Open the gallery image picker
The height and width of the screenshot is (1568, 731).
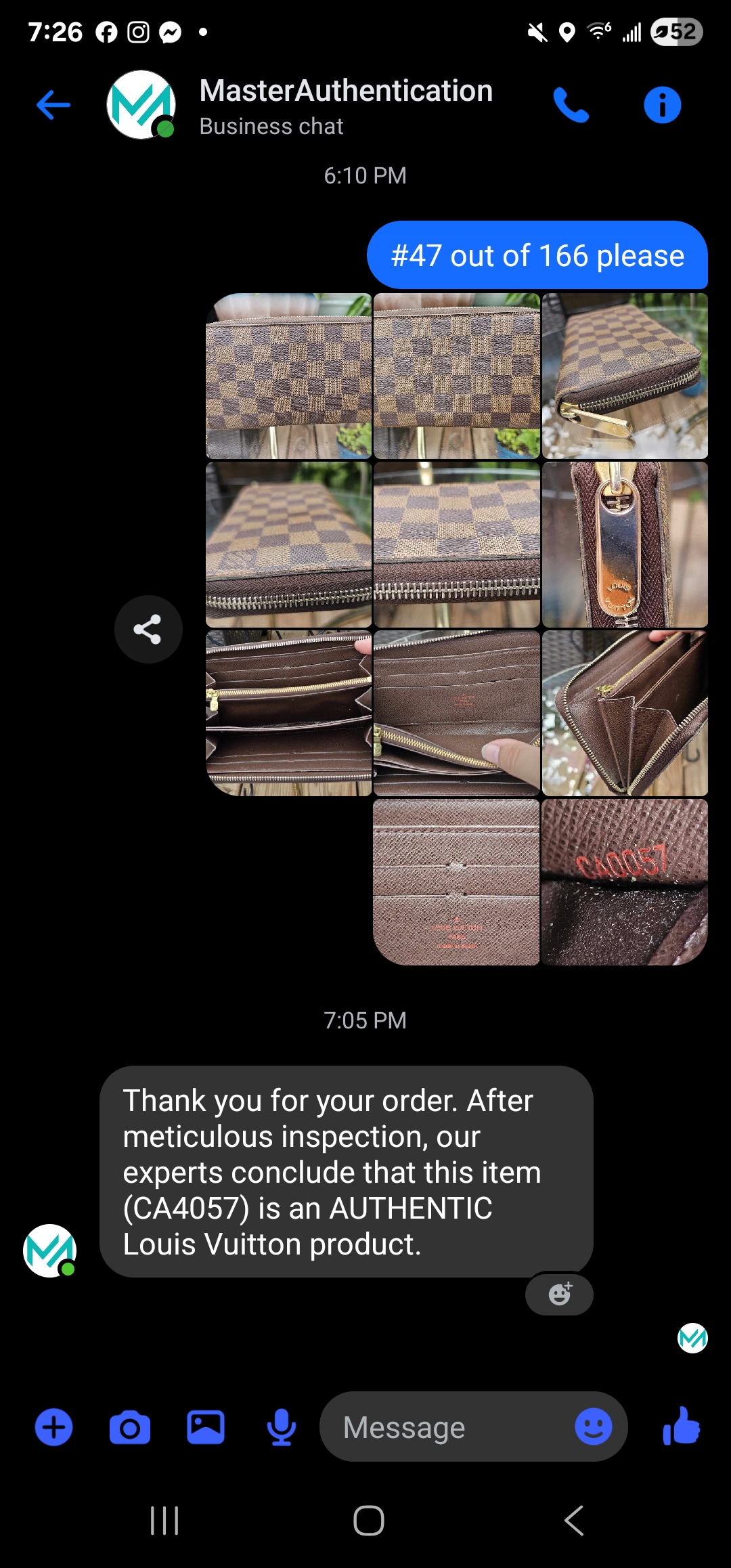(206, 1427)
